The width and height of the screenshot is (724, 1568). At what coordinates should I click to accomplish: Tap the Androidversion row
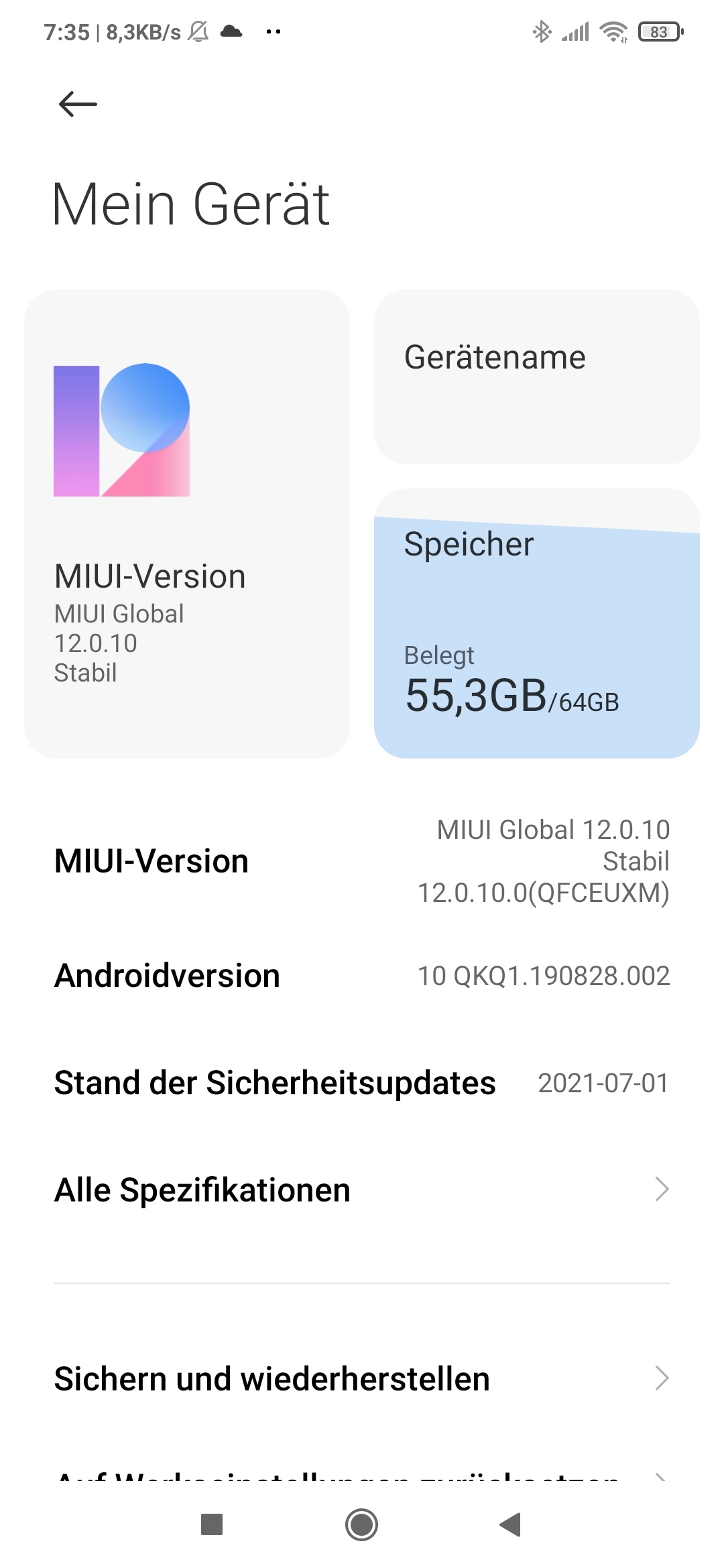[x=362, y=976]
